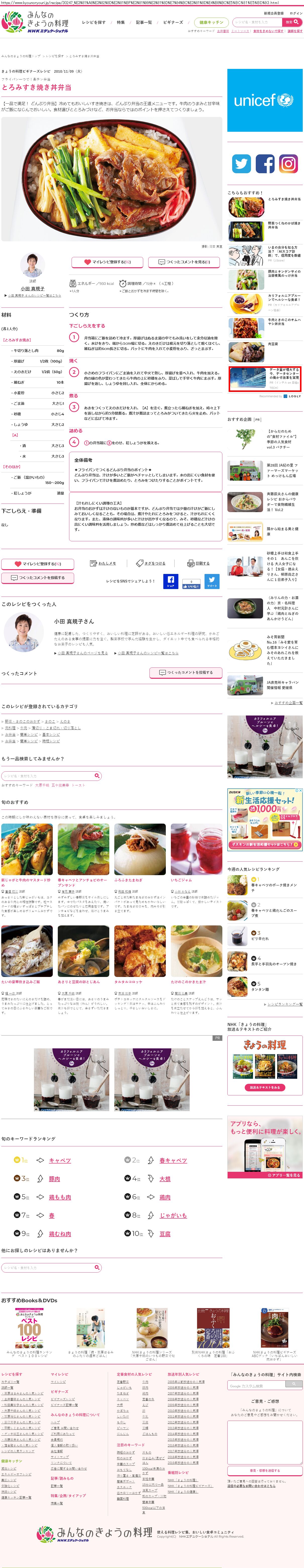This screenshot has height=1568, width=304.
Task: Open 小田 真規子 instructor name link
Action: 32,289
